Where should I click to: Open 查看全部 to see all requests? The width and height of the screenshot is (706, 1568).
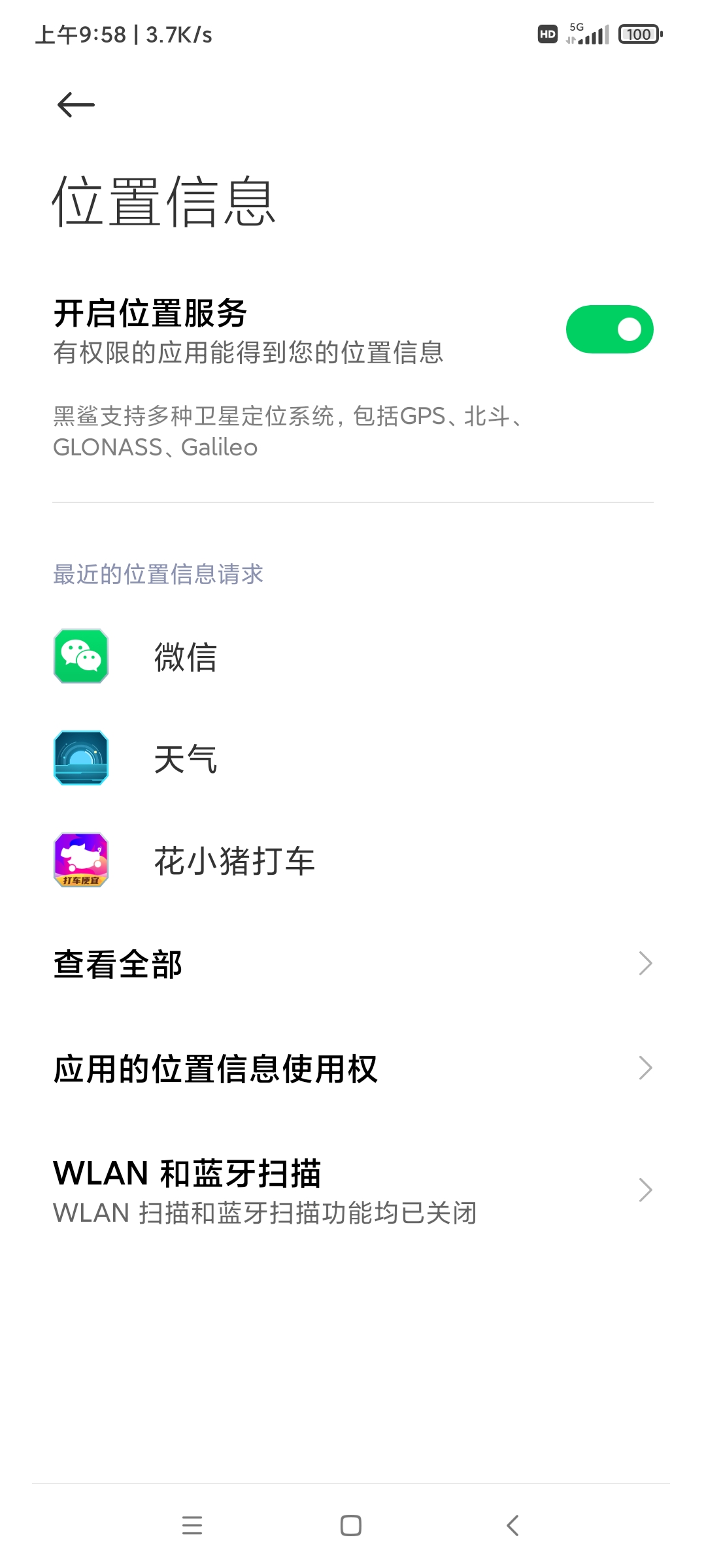pos(353,964)
